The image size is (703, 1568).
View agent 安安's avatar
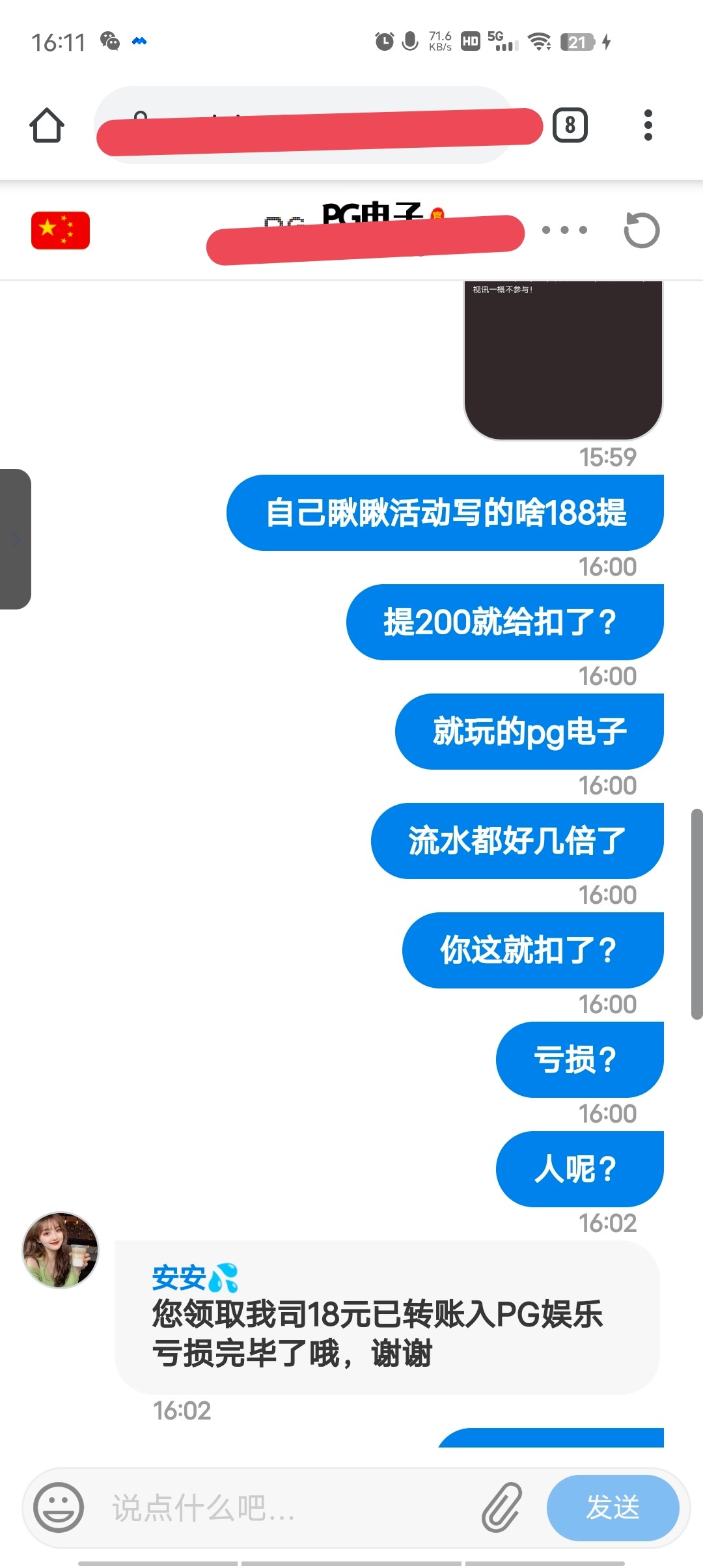61,1250
